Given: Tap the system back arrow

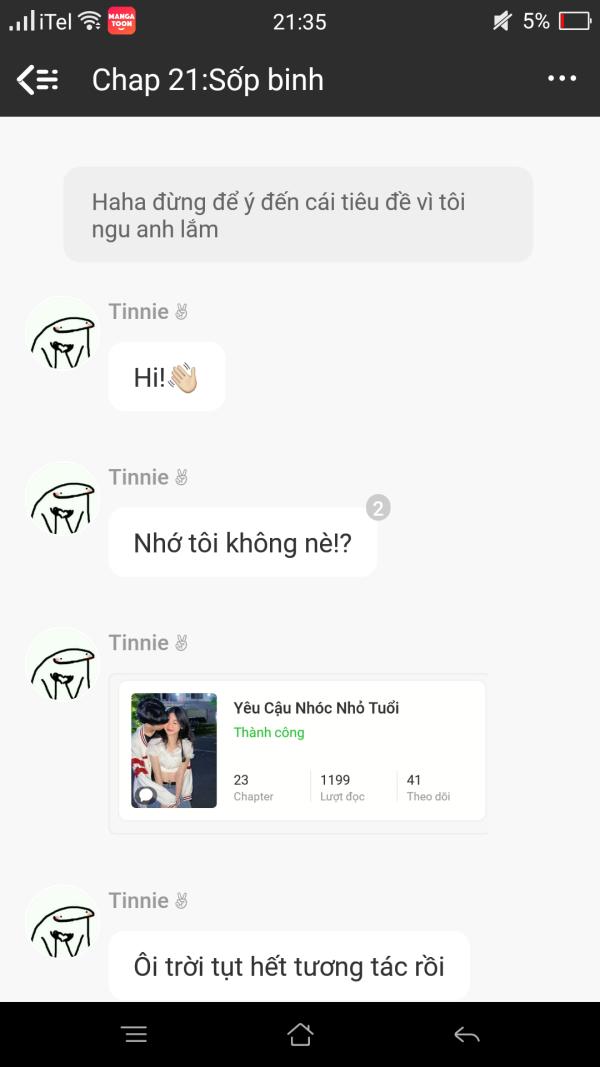Looking at the screenshot, I should click(467, 1034).
